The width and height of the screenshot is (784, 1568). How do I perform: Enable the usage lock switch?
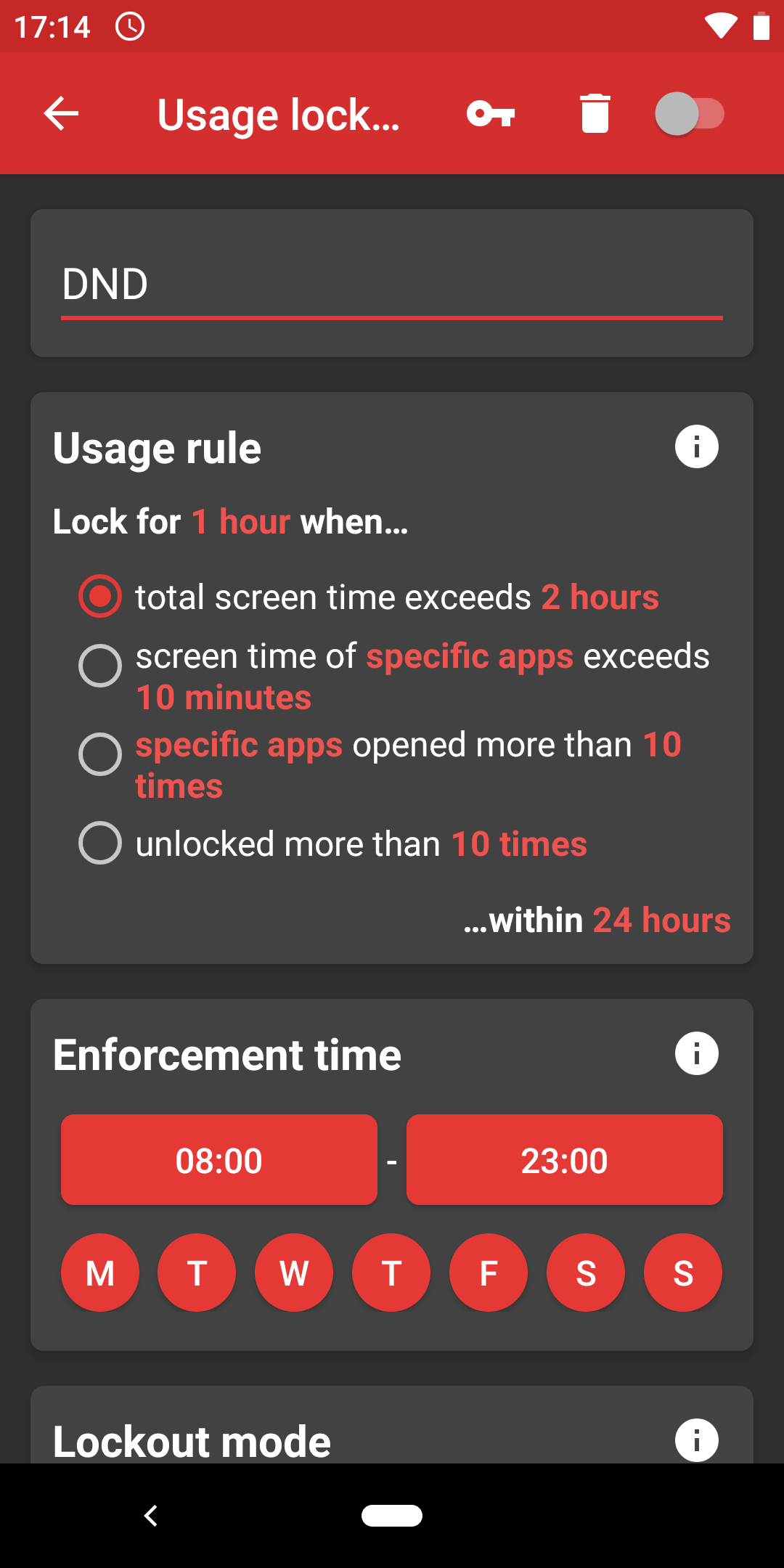690,113
